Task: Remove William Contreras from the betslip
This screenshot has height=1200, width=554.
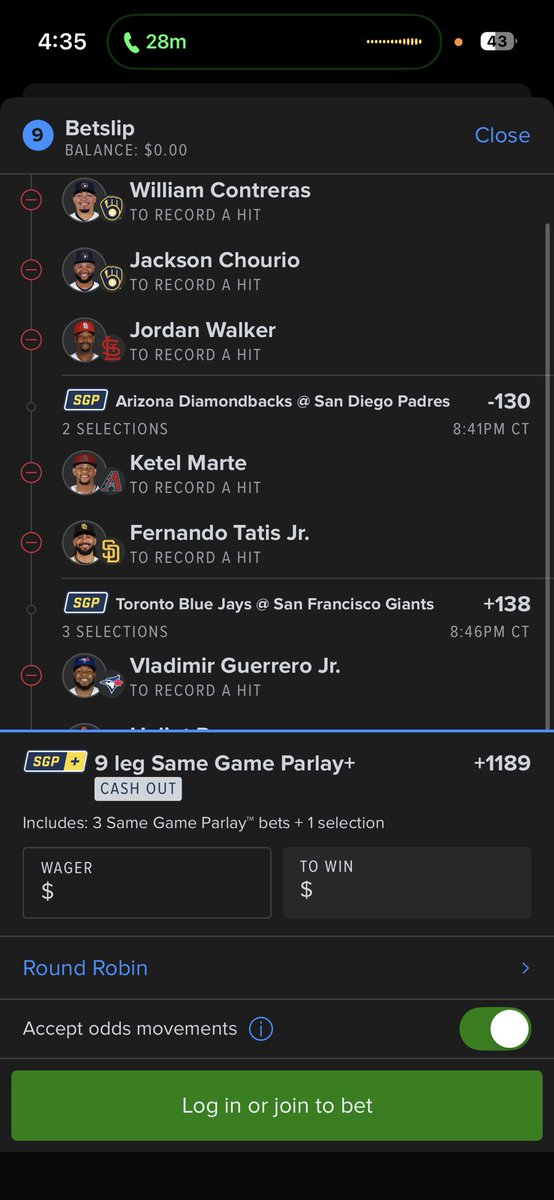Action: coord(32,200)
